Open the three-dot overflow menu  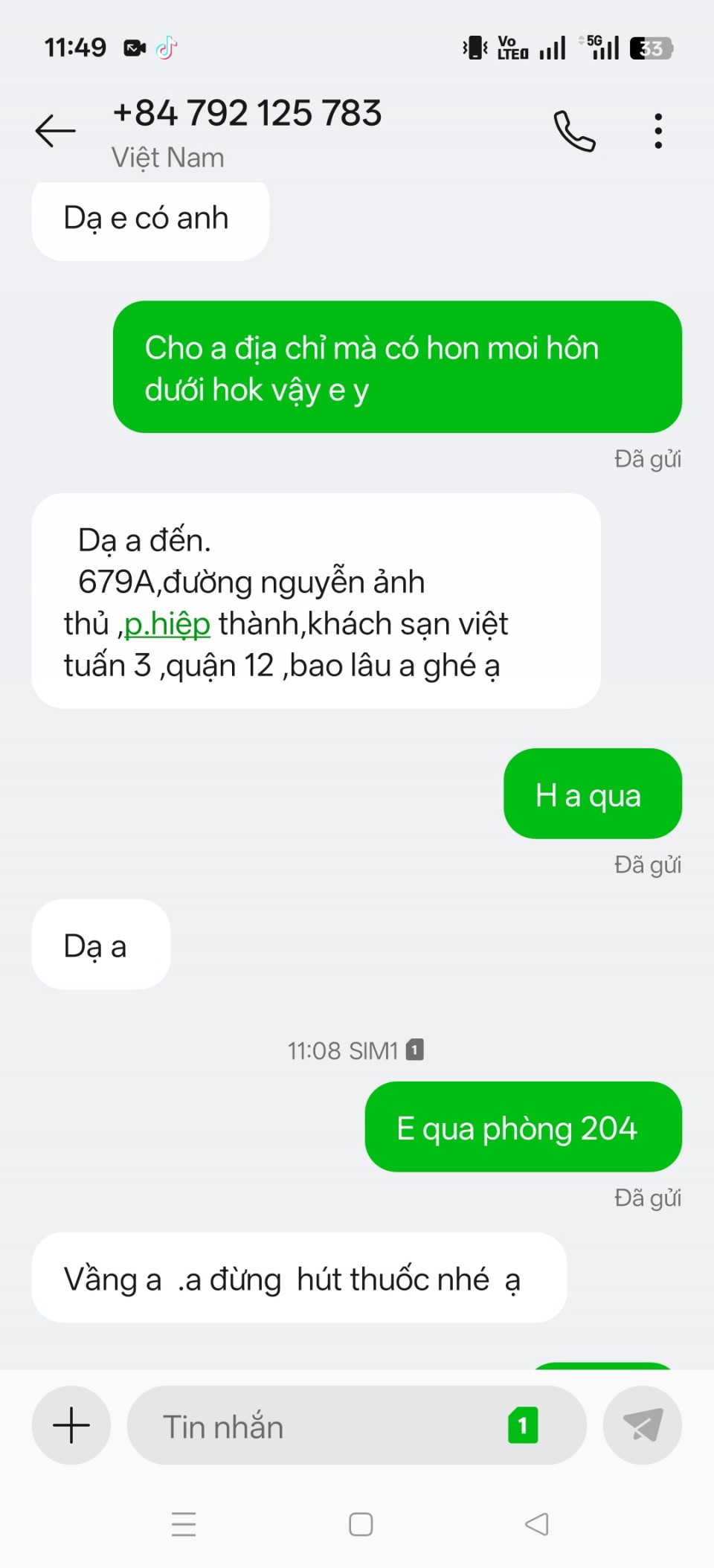pos(658,132)
